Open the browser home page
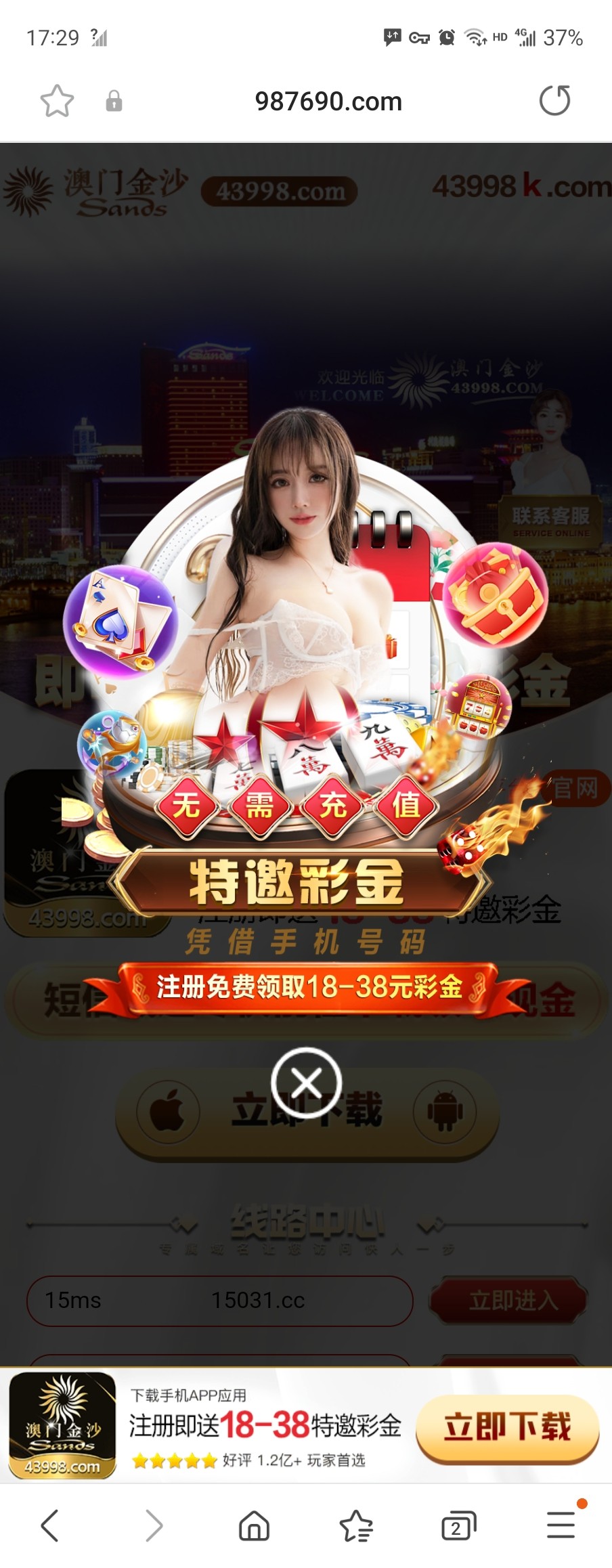Viewport: 612px width, 1568px height. click(x=255, y=1527)
